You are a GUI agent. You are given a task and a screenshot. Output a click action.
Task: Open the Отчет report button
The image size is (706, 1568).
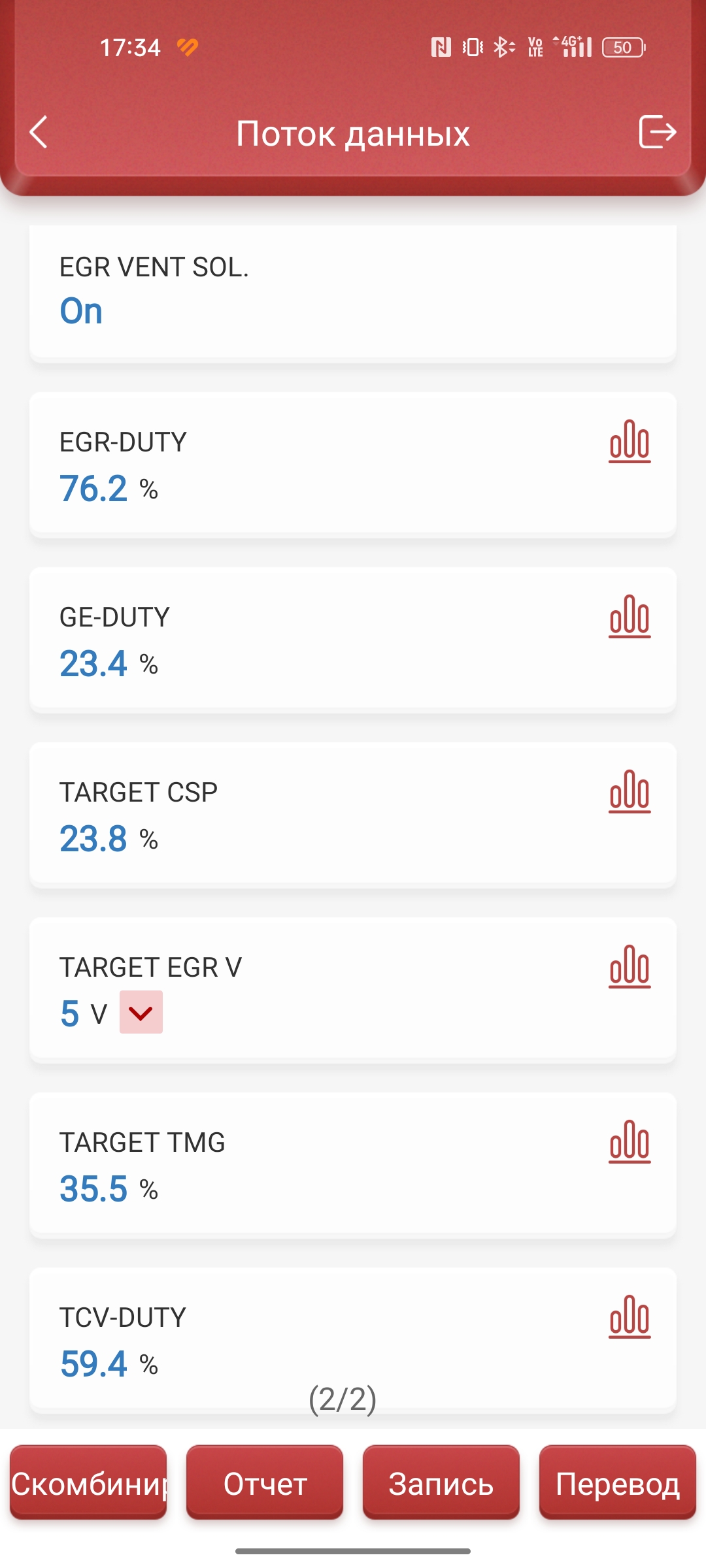pos(265,1483)
